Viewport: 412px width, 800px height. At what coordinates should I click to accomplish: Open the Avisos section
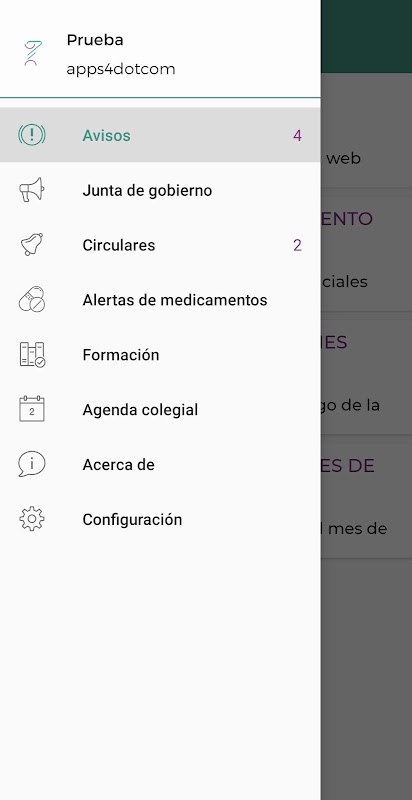pos(160,135)
